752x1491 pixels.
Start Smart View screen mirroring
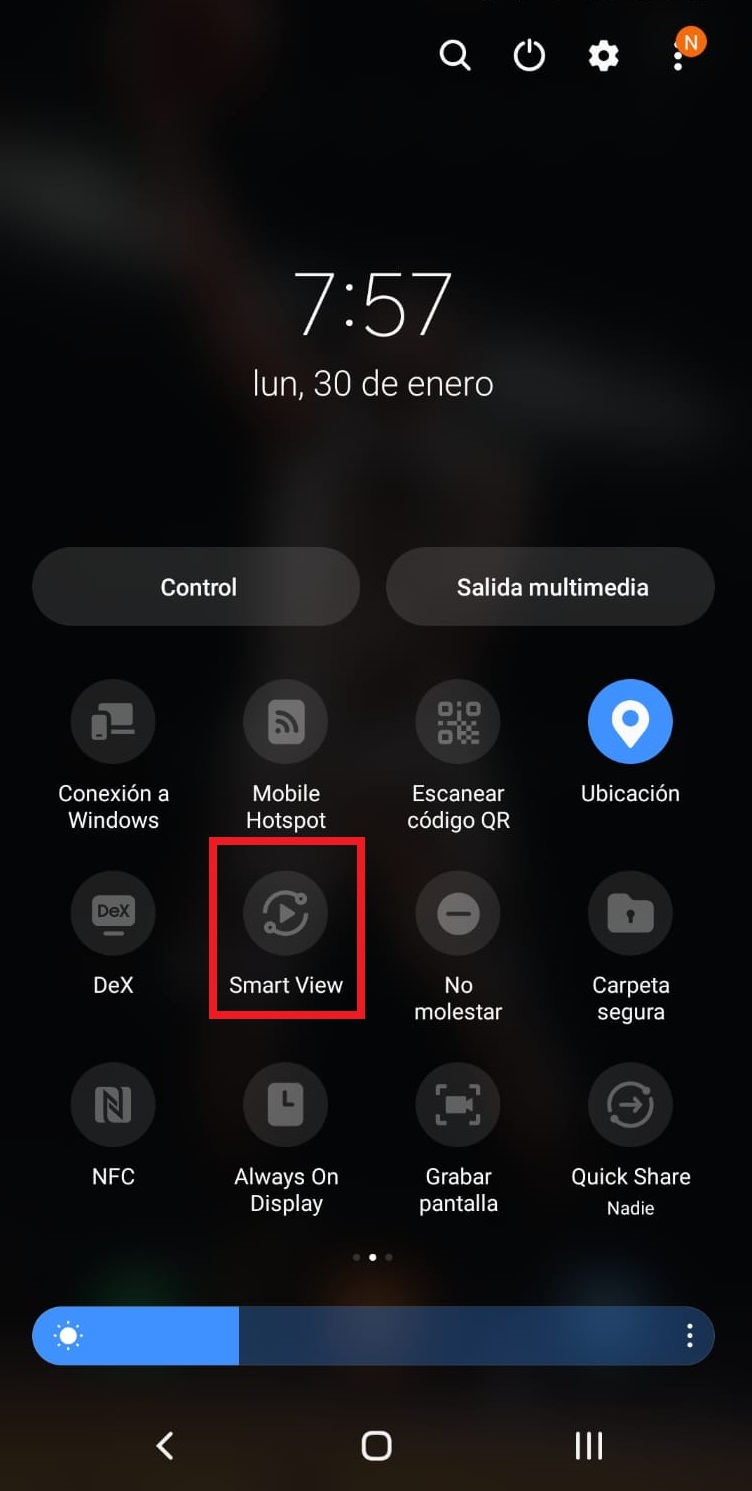point(286,914)
